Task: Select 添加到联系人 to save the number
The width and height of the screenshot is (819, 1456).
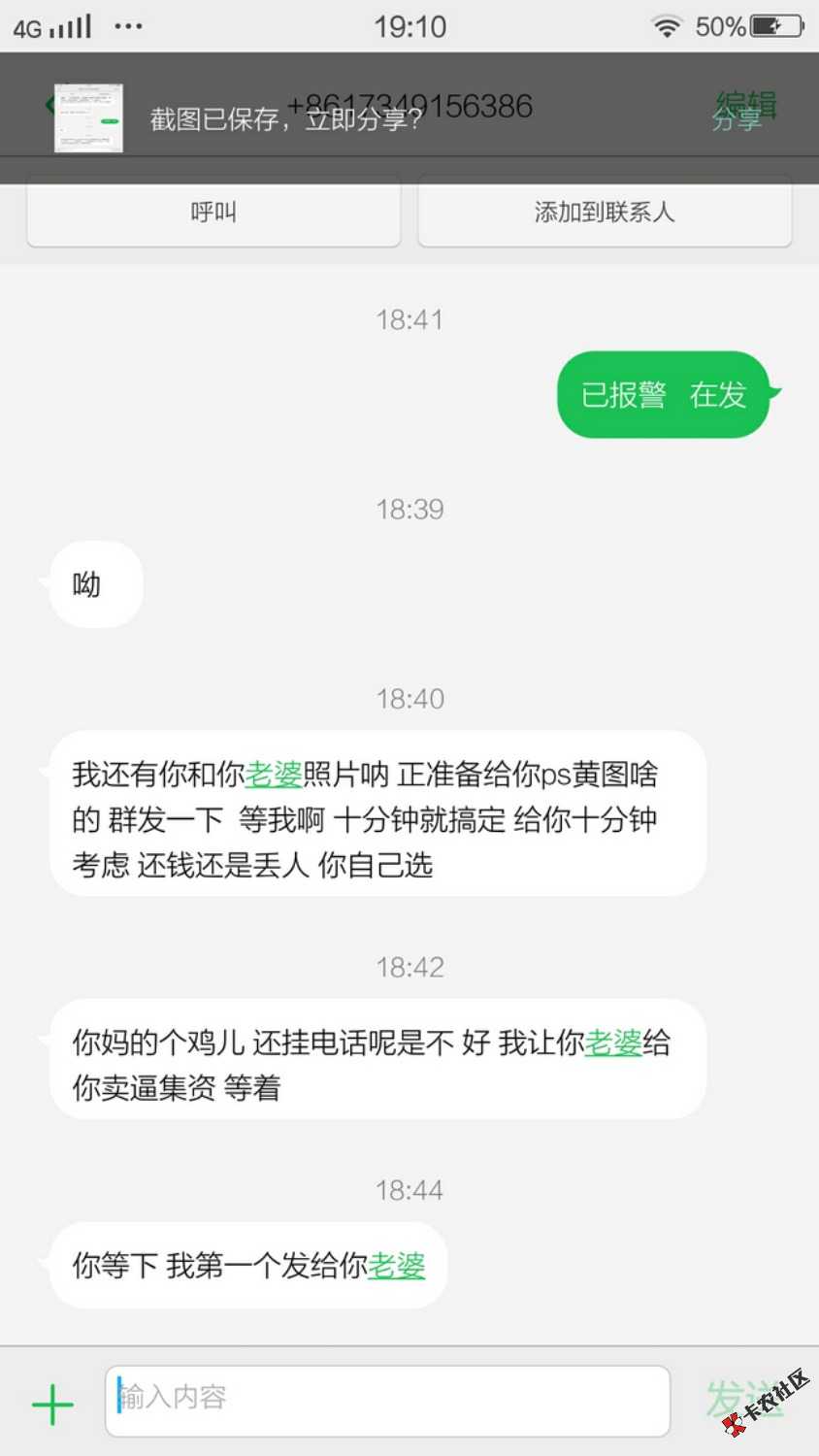Action: (605, 212)
